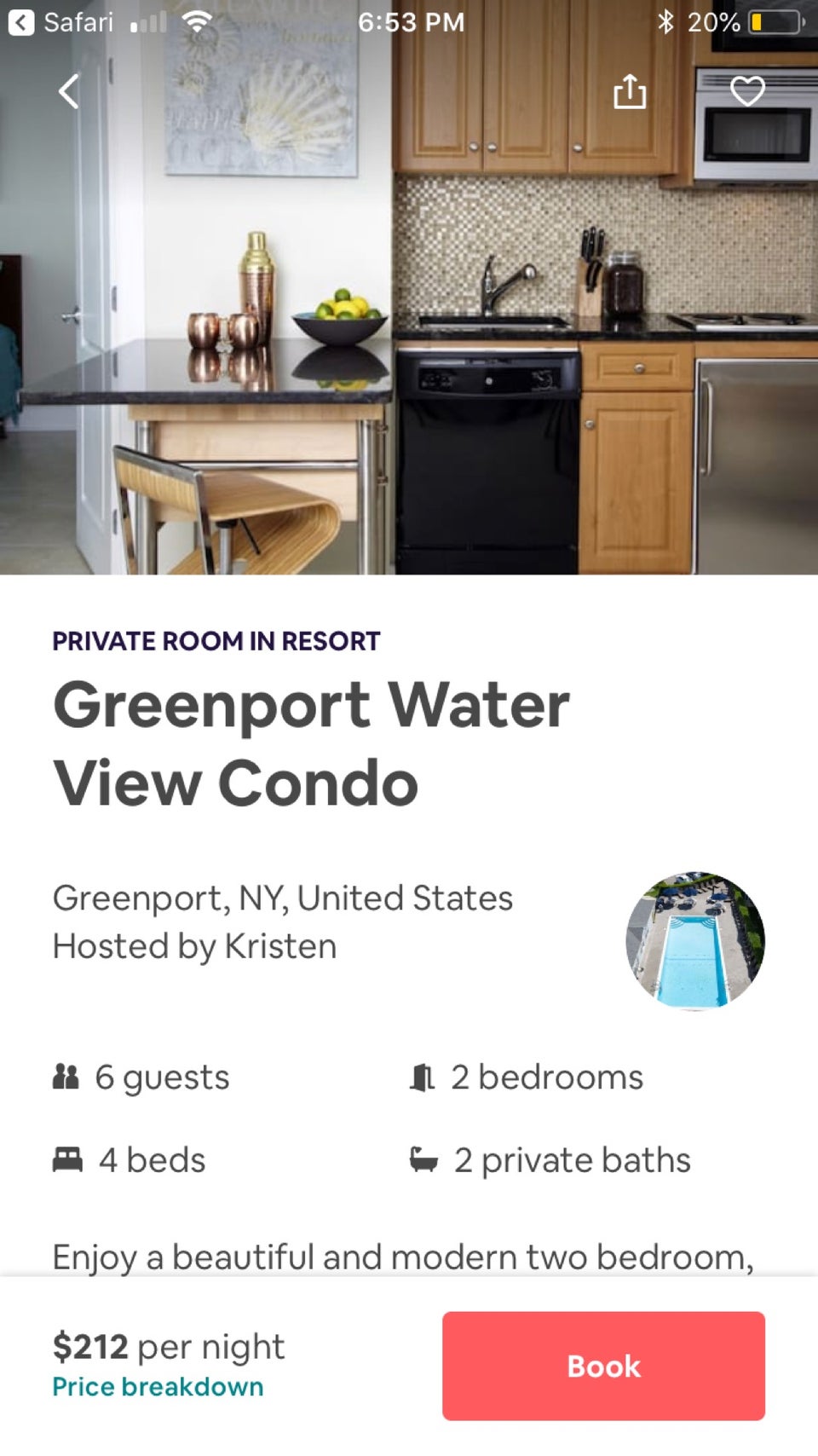Go back from the listing page

point(69,91)
